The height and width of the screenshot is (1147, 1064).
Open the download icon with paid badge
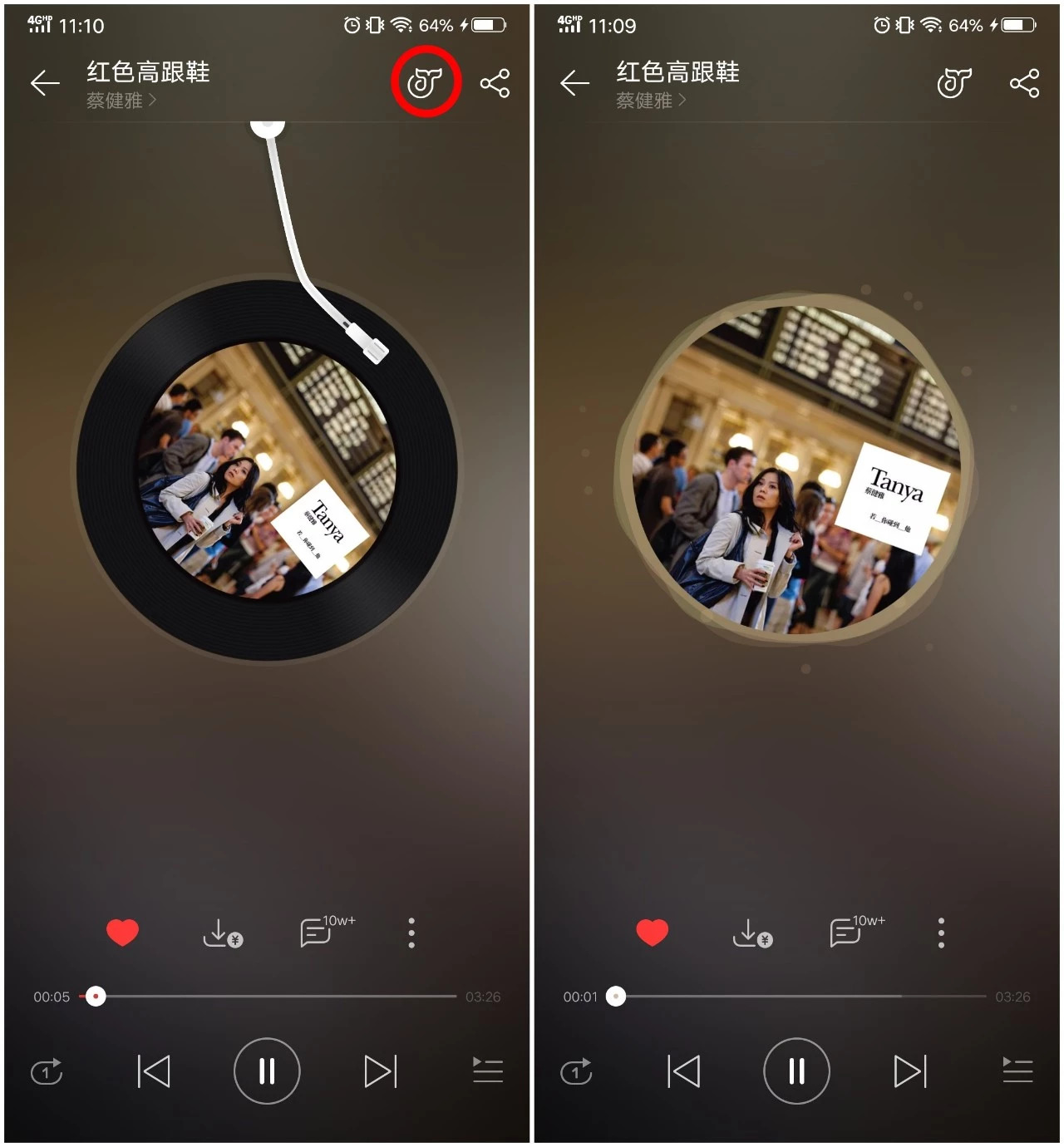coord(222,933)
